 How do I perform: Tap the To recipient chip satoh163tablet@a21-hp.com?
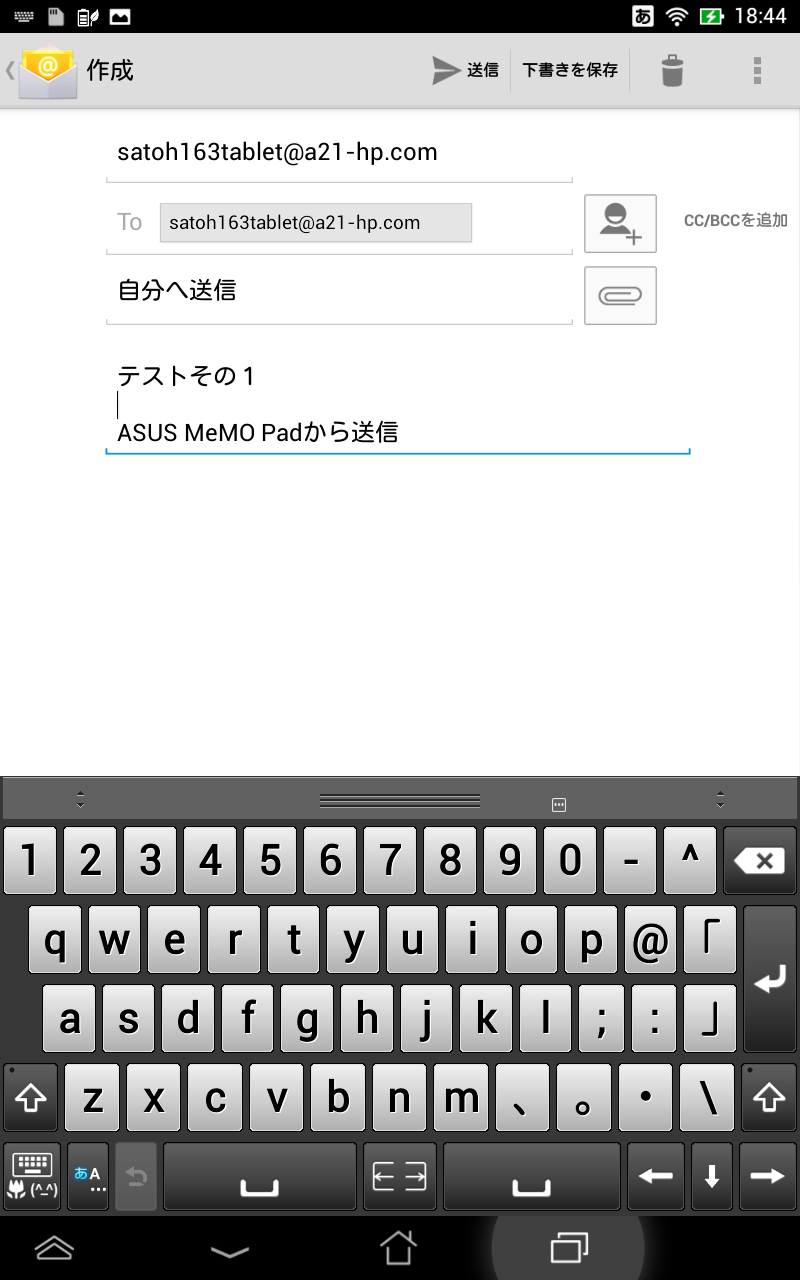[315, 223]
